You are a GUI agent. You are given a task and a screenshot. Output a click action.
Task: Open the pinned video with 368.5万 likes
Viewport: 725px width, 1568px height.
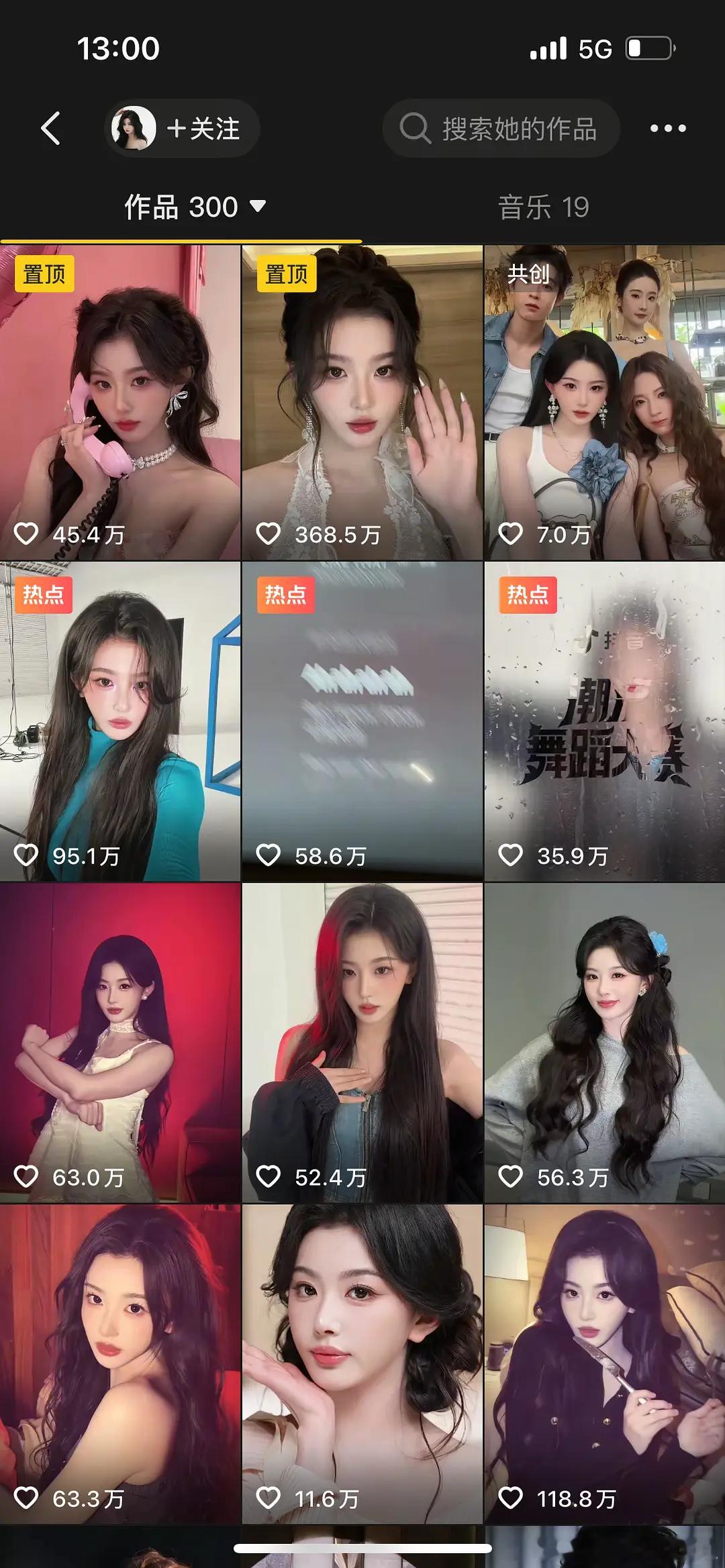[362, 403]
